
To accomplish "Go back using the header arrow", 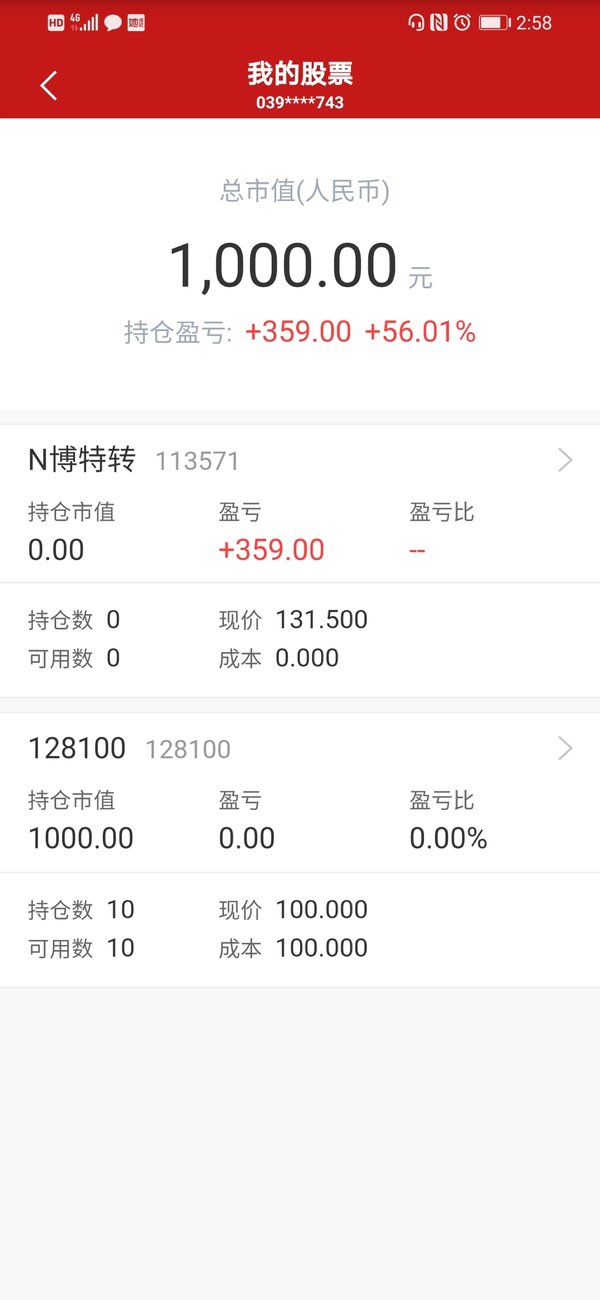I will 48,86.
